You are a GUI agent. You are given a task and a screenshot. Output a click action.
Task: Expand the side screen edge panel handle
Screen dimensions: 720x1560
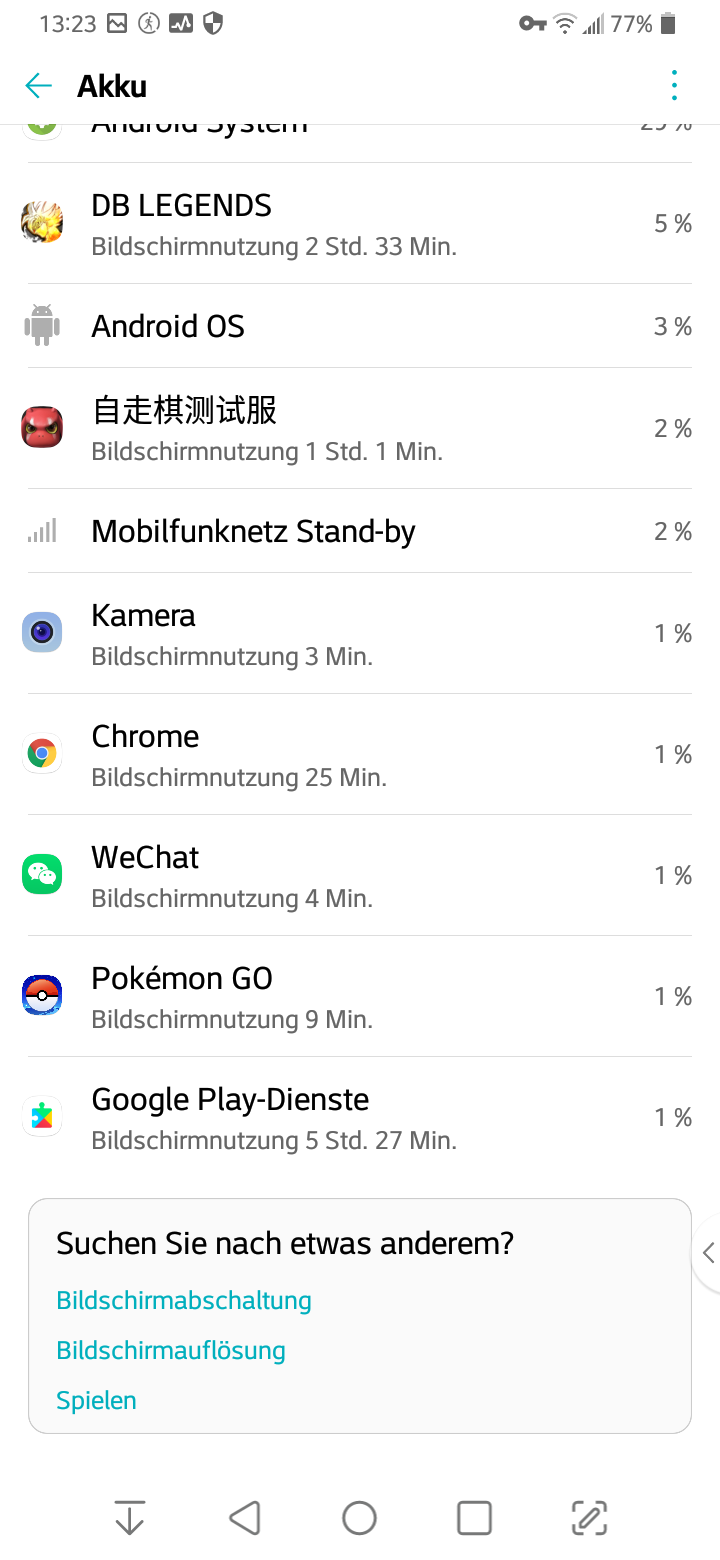coord(709,1253)
